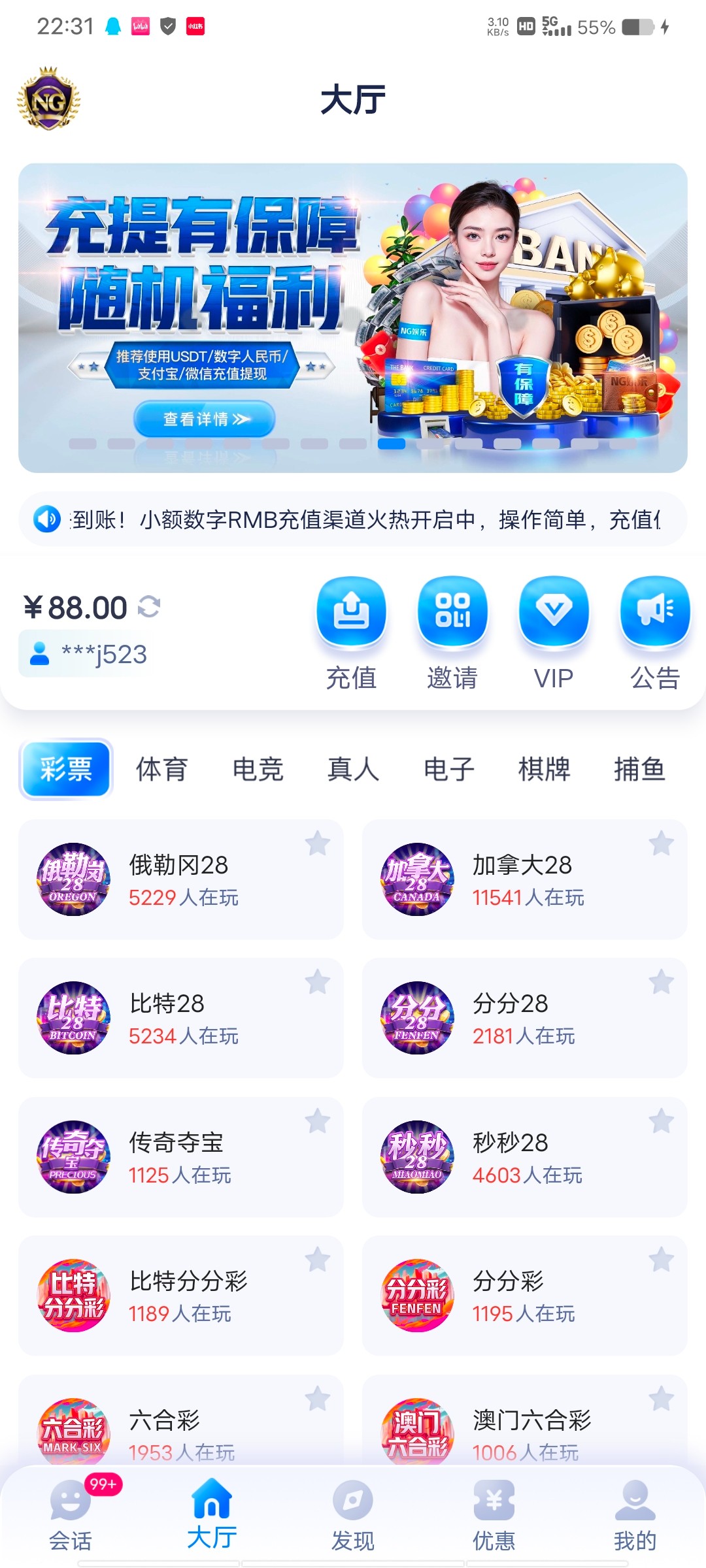Image resolution: width=706 pixels, height=1568 pixels.
Task: Open the 比特28 game card
Action: click(x=181, y=1018)
